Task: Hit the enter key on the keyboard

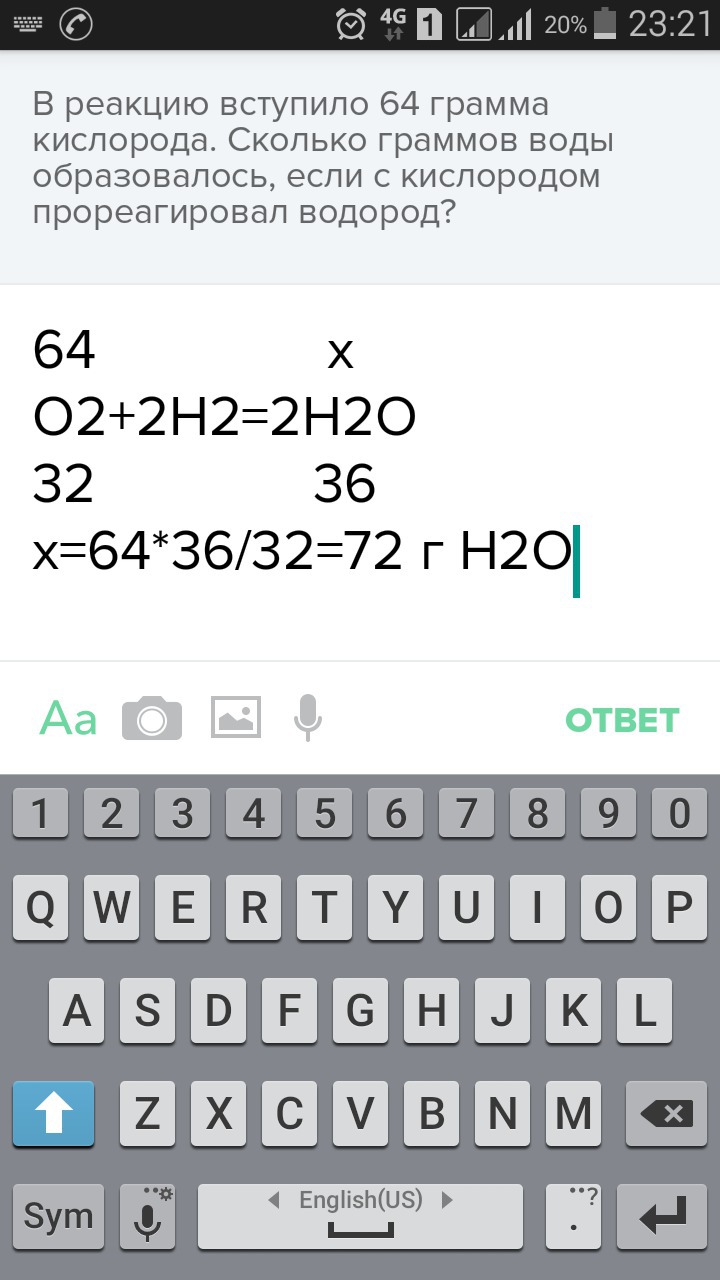Action: [x=664, y=1216]
